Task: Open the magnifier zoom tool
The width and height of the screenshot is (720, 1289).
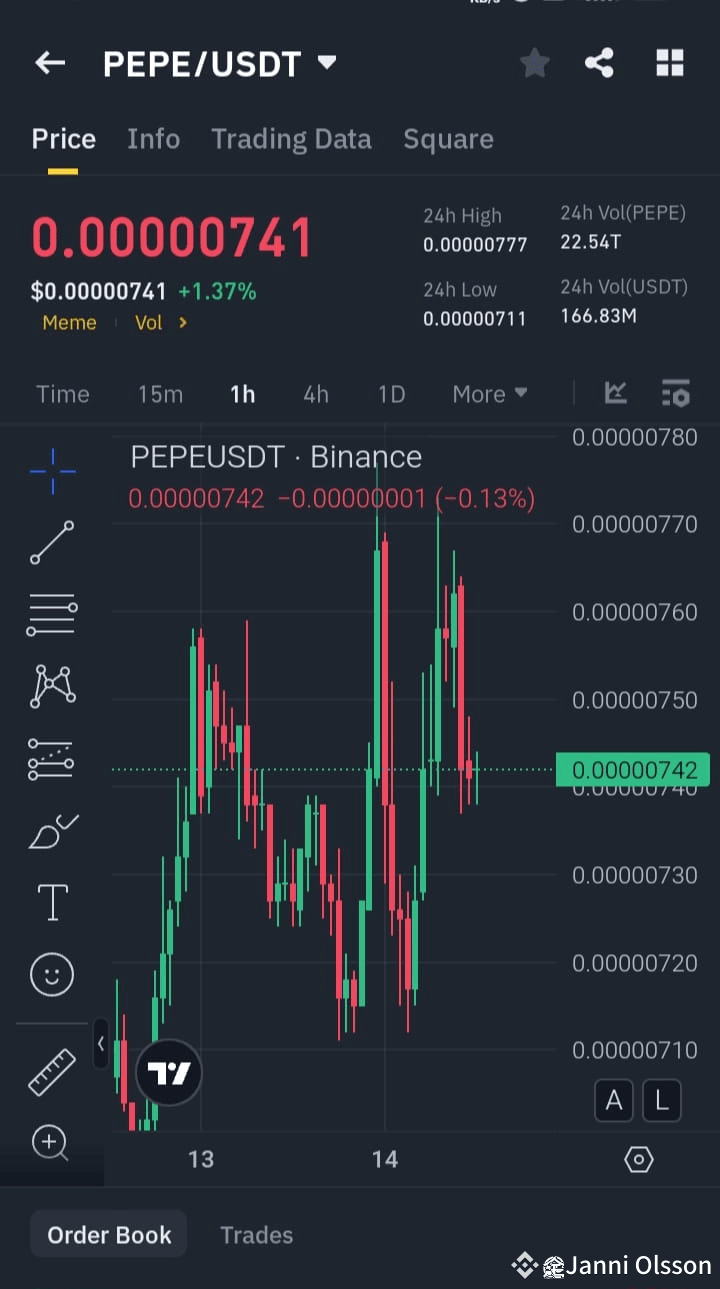Action: click(51, 1143)
